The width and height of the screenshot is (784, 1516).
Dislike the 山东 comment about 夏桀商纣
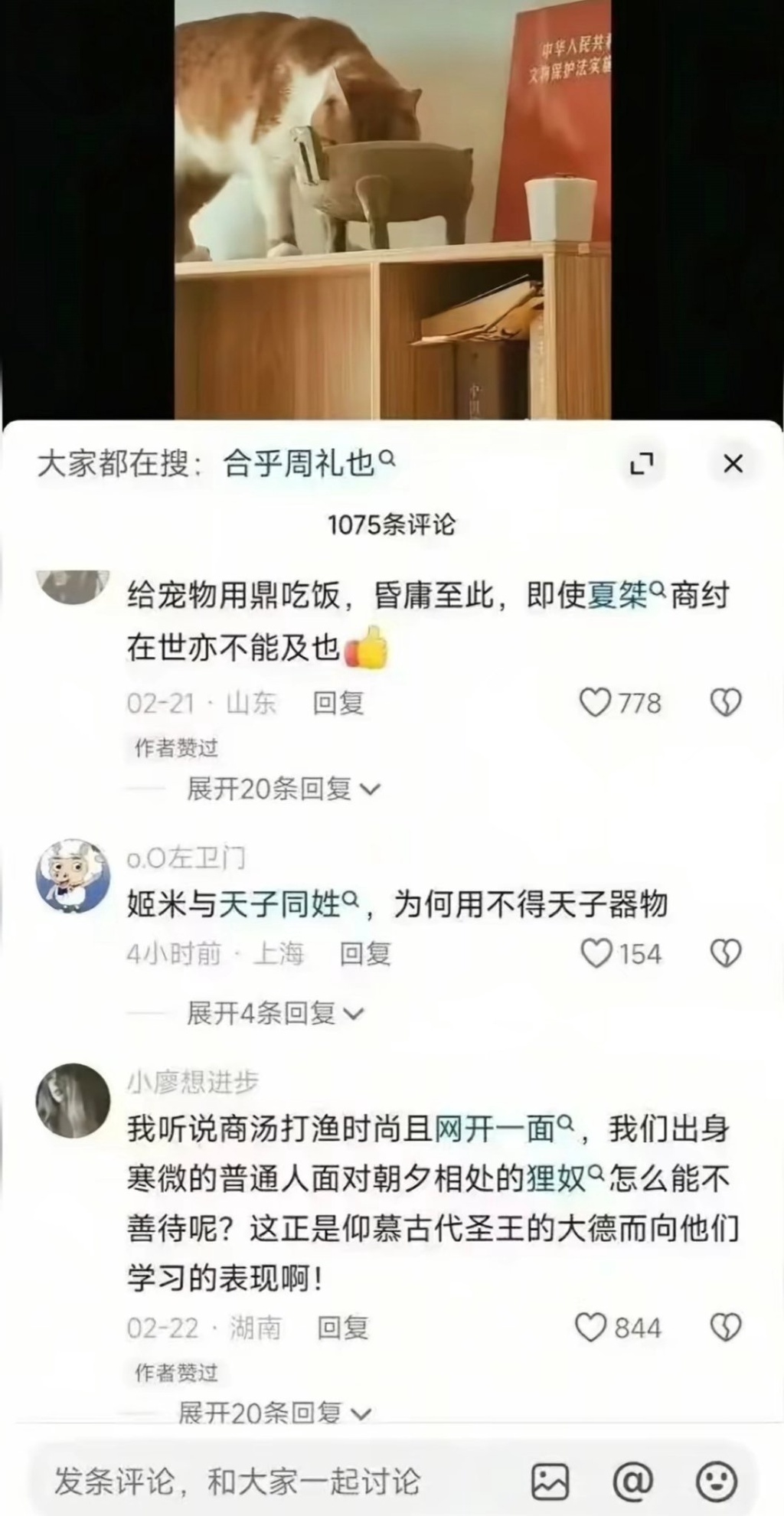click(726, 702)
